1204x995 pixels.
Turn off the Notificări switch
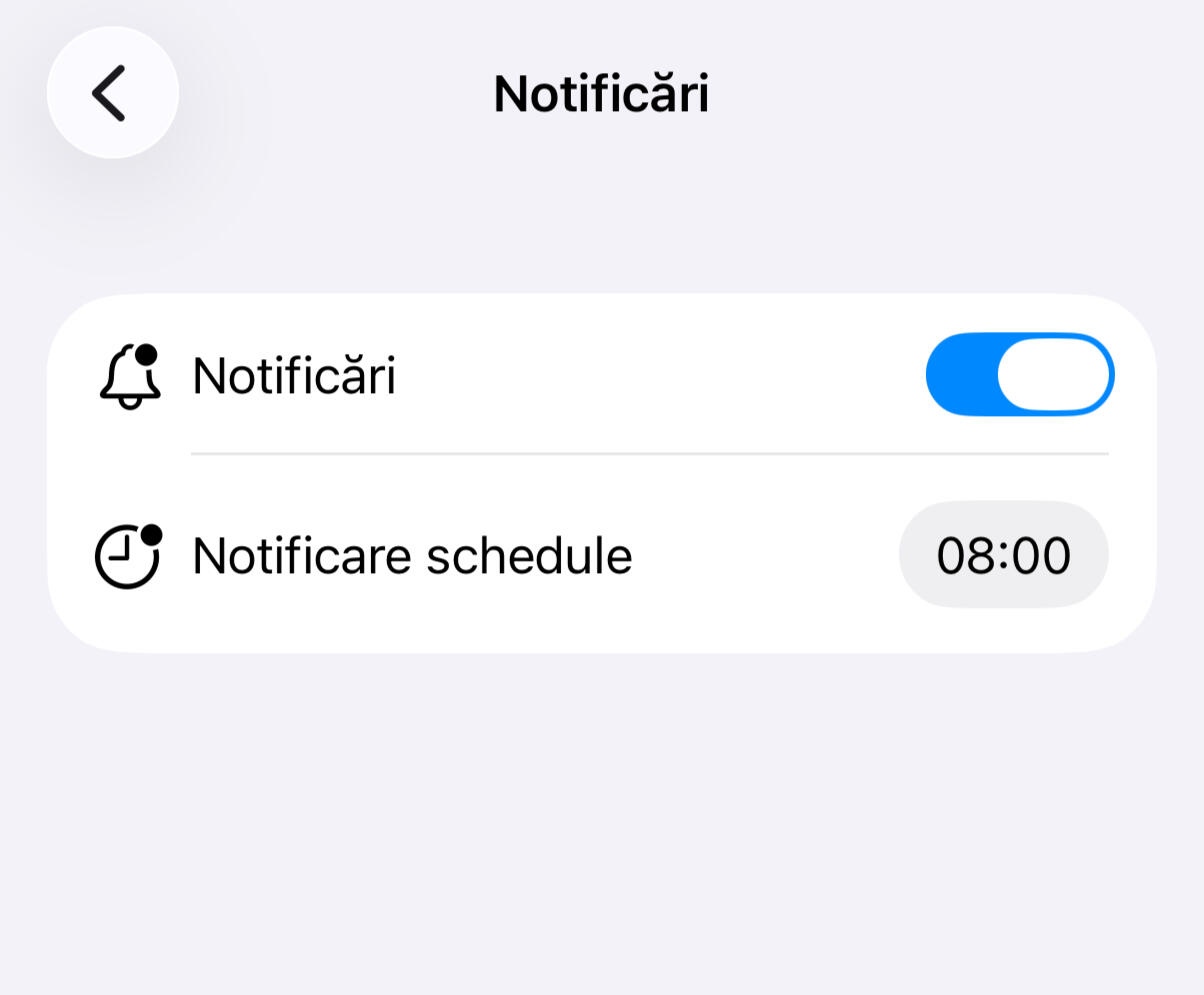(1019, 375)
